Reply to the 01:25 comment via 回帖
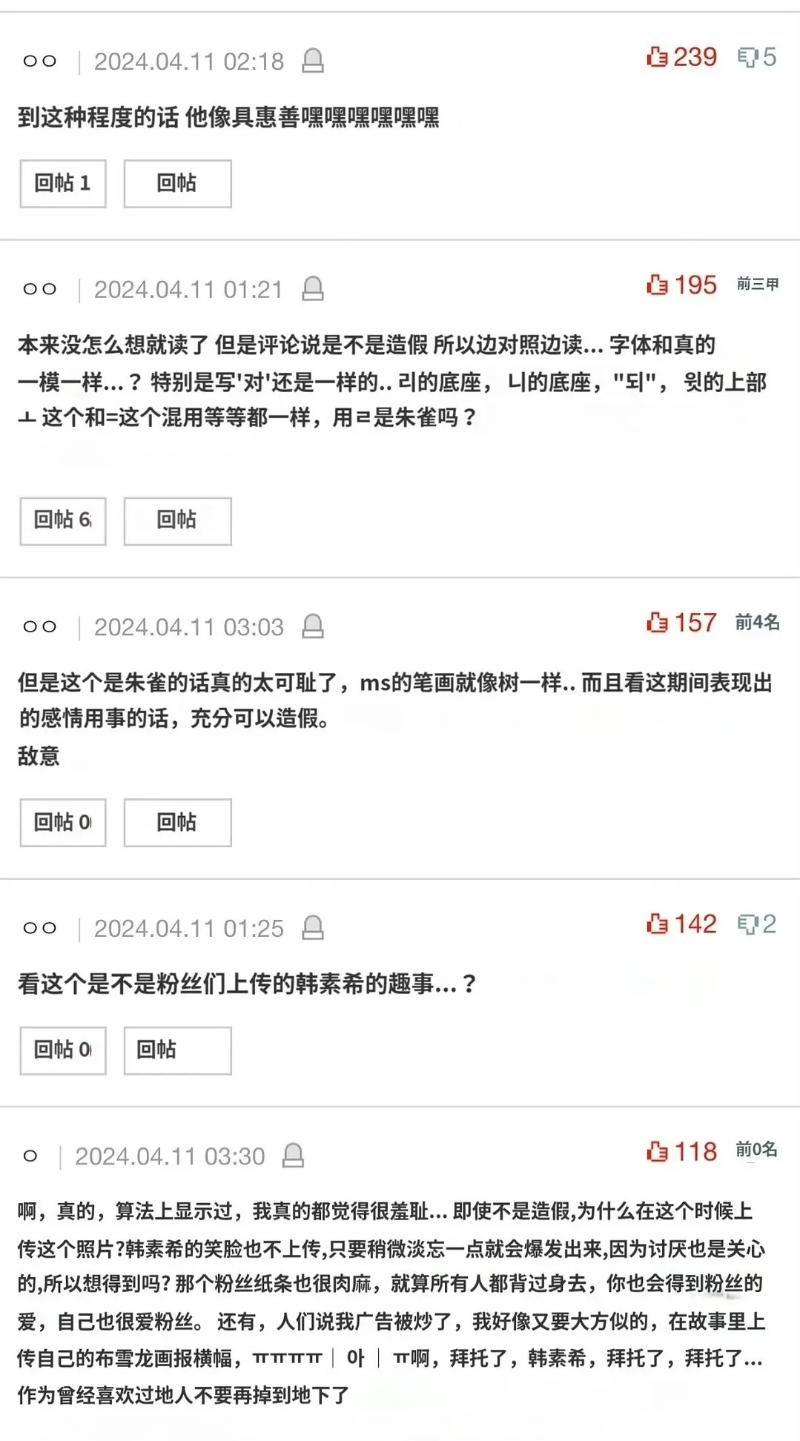800x1441 pixels. pyautogui.click(x=177, y=1050)
